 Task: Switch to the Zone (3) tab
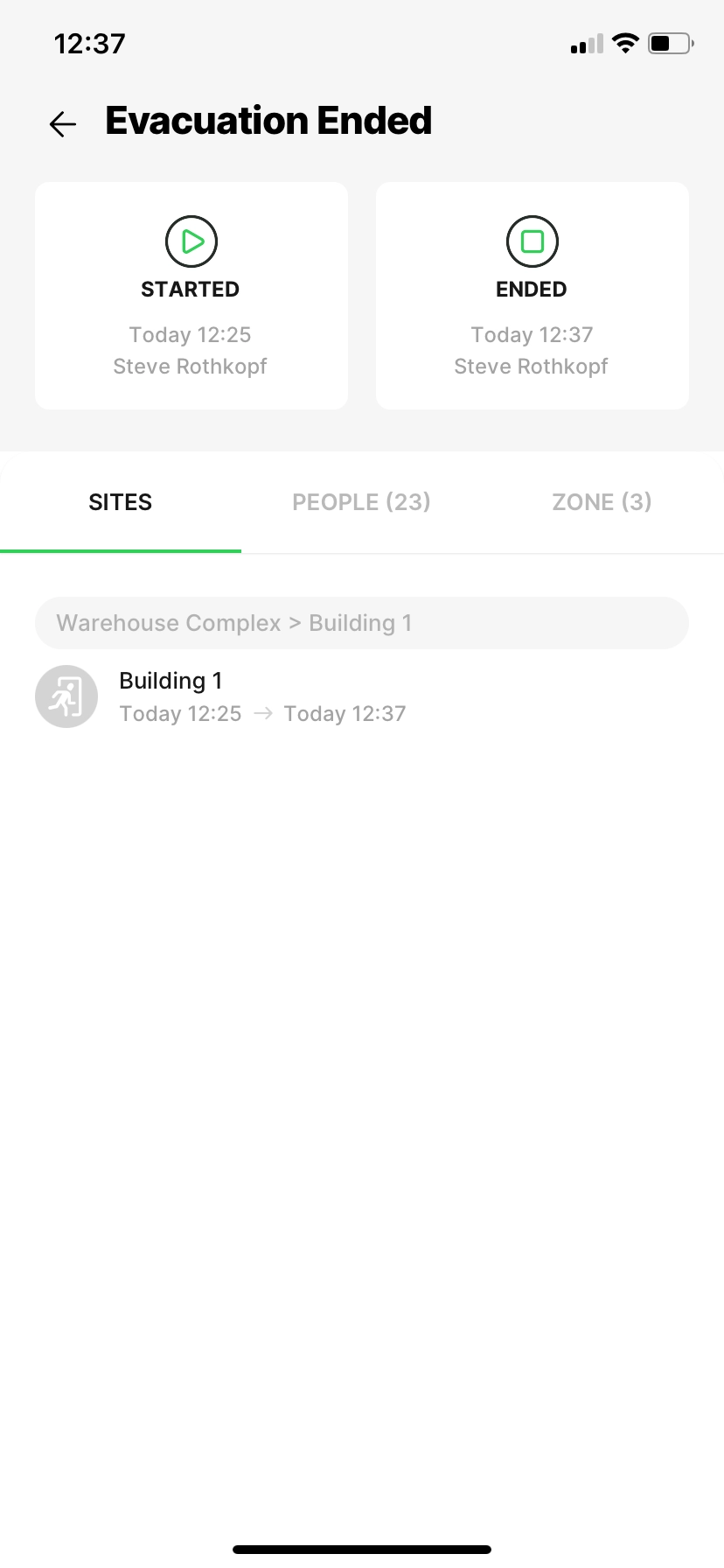[x=602, y=502]
